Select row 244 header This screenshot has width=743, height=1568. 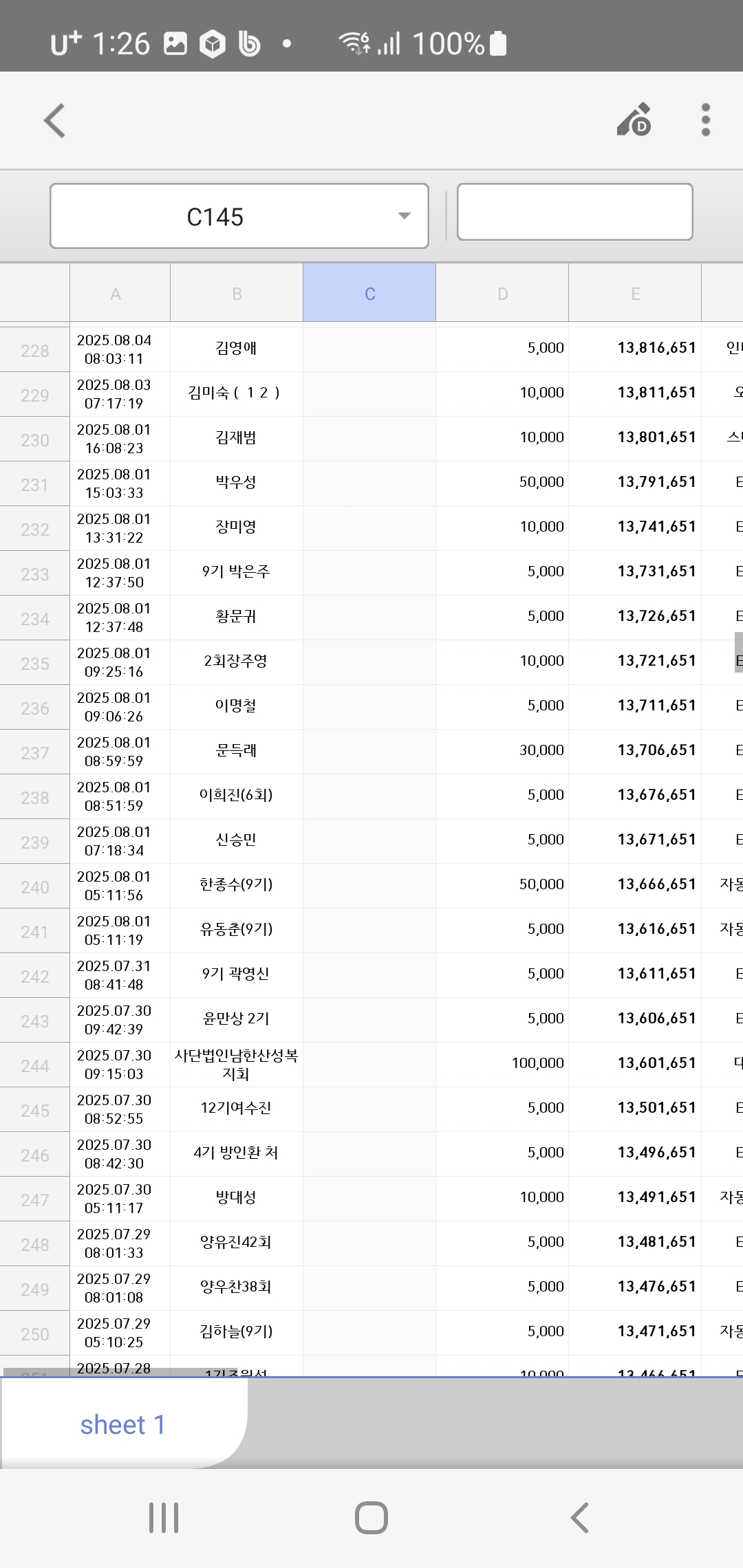click(x=34, y=1066)
